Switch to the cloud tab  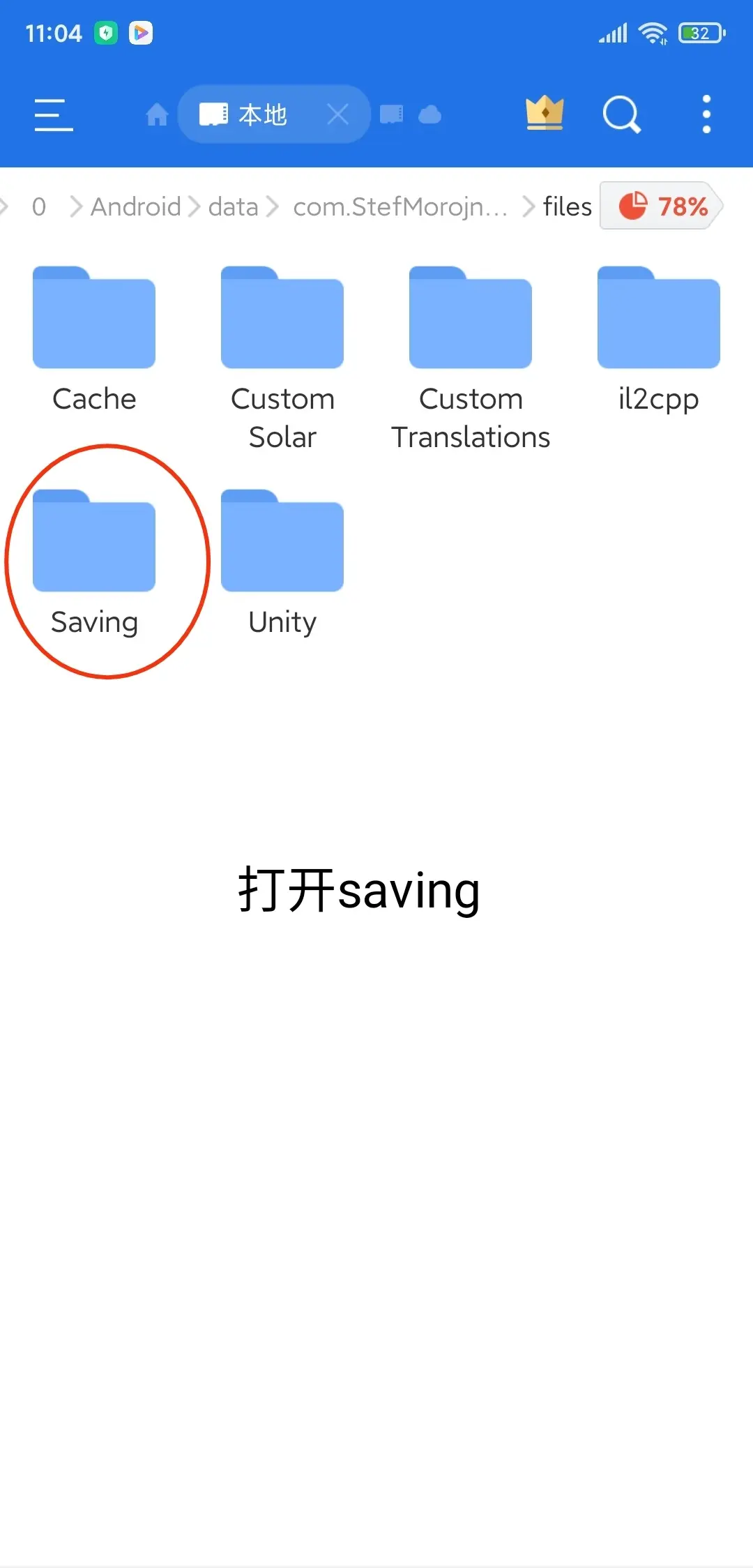(x=429, y=114)
